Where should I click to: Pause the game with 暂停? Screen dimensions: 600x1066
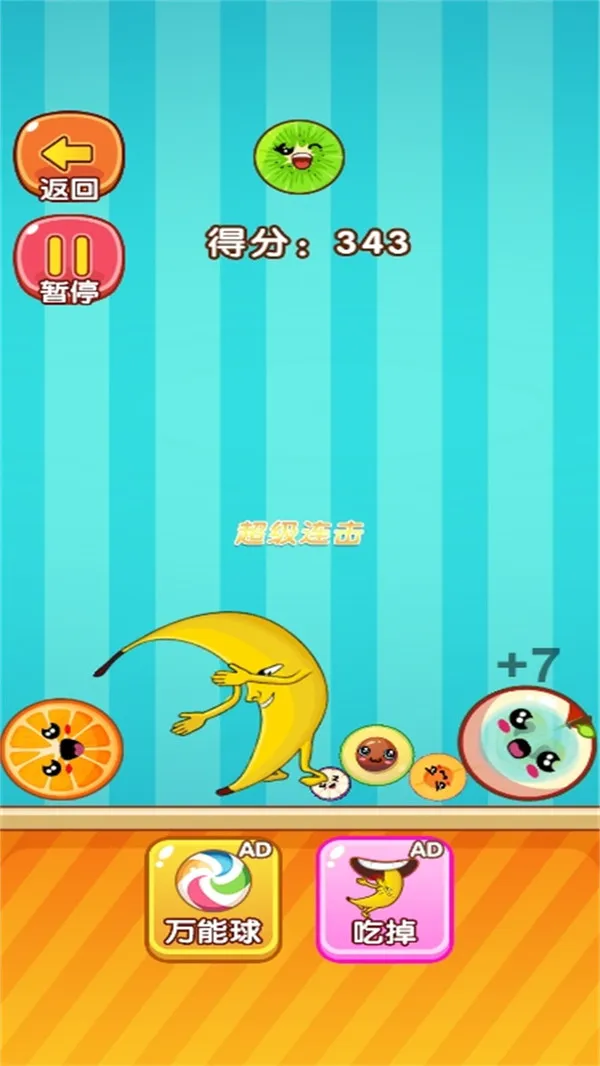[x=69, y=260]
